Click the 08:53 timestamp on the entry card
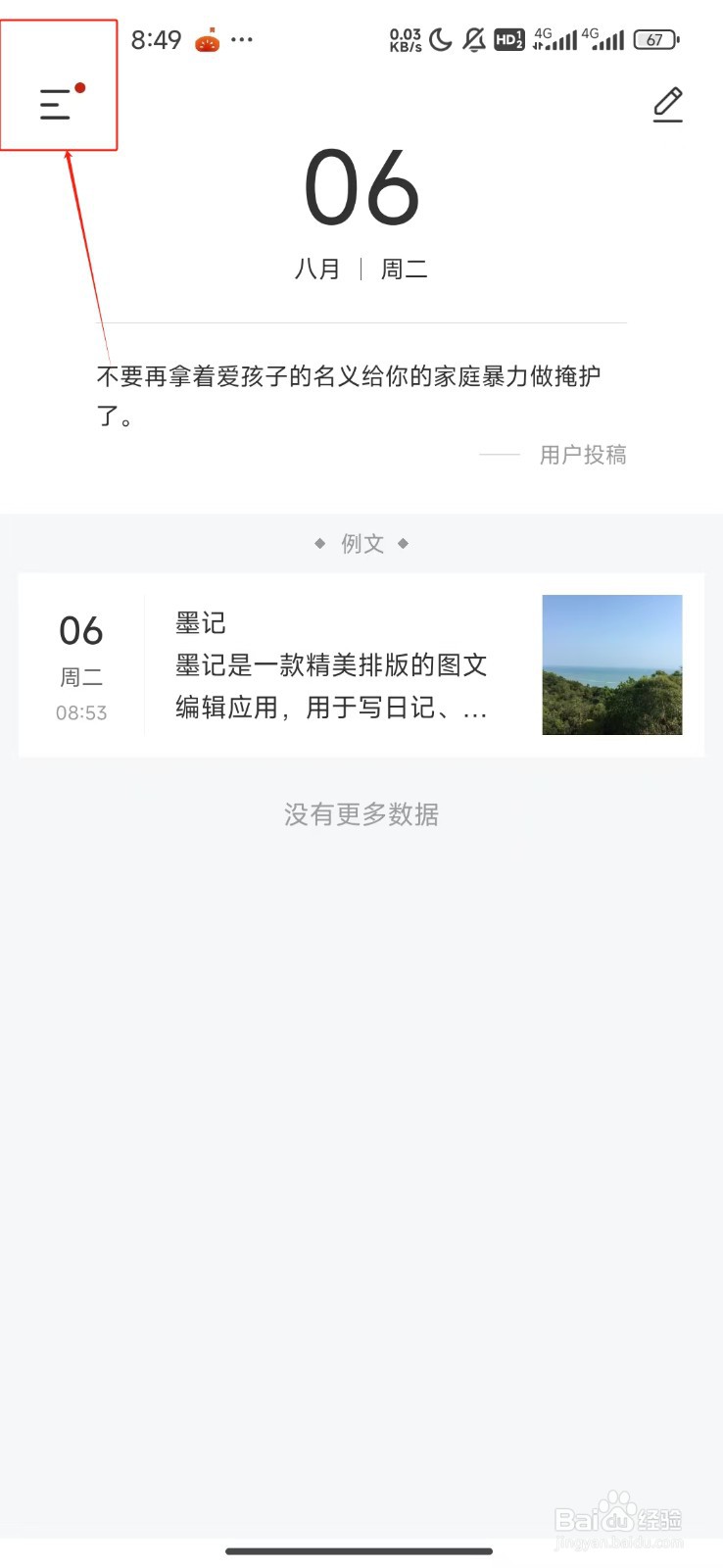Image resolution: width=723 pixels, height=1568 pixels. [x=81, y=712]
